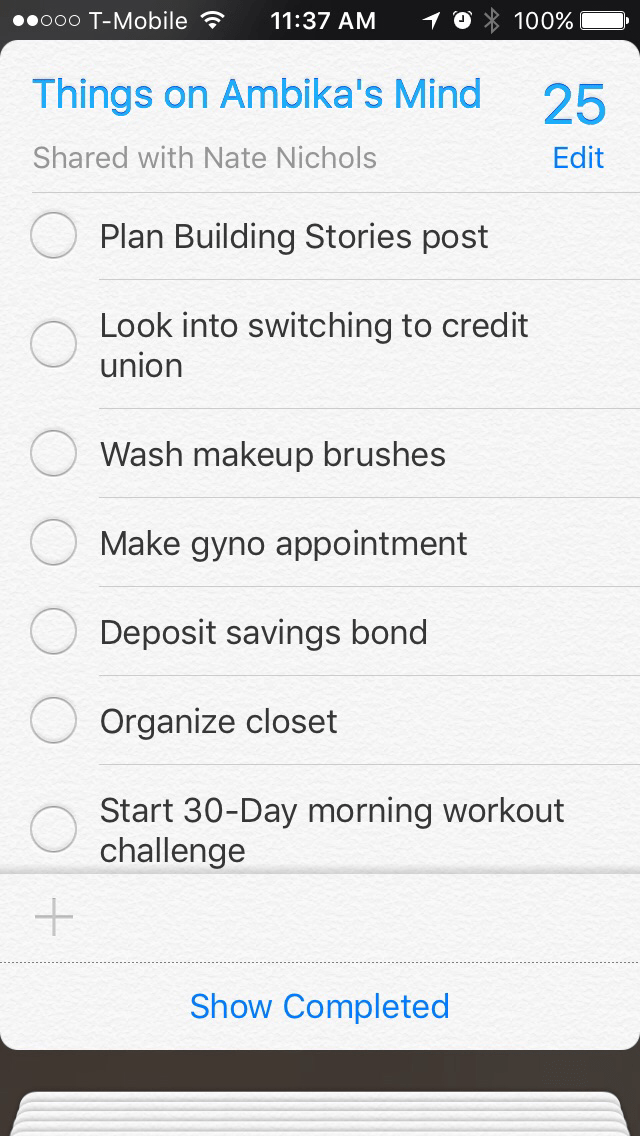
Task: Reveal other lists from the stacked cards
Action: (x=320, y=1112)
